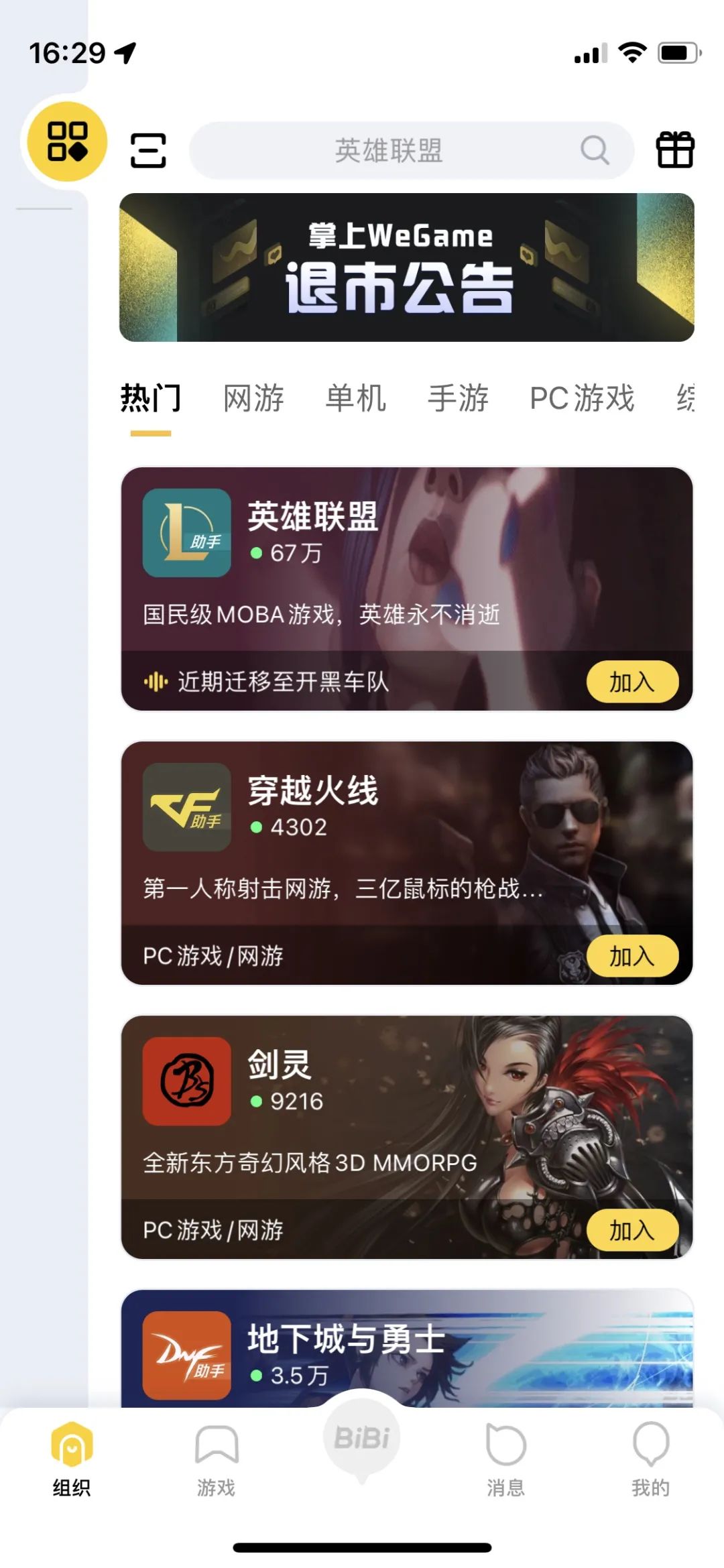Switch to the 单机 tab
Viewport: 724px width, 1568px height.
pyautogui.click(x=355, y=398)
